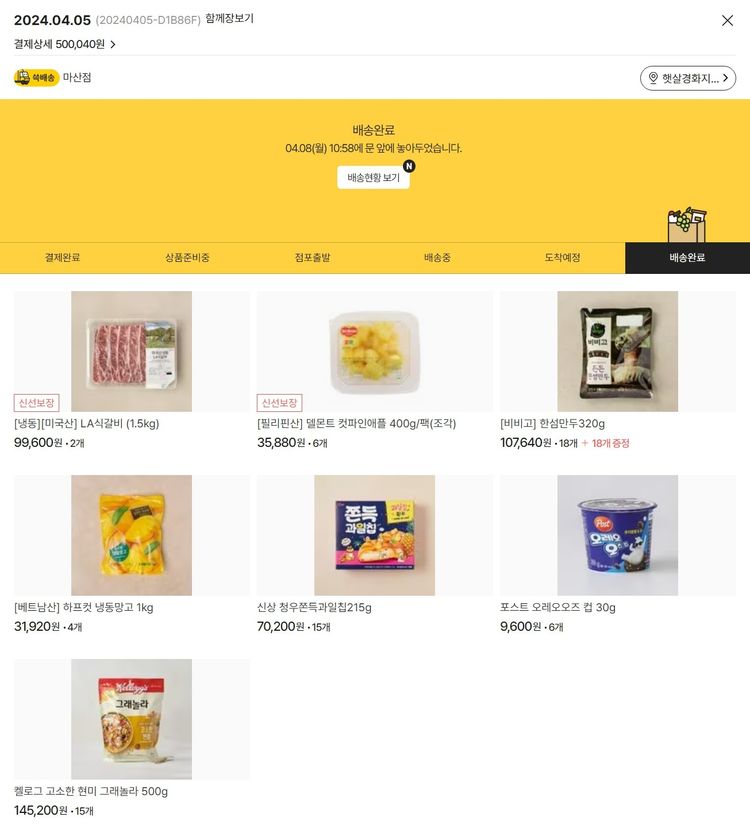The height and width of the screenshot is (834, 750).
Task: View delivery status with 배송현황 보기
Action: point(373,178)
